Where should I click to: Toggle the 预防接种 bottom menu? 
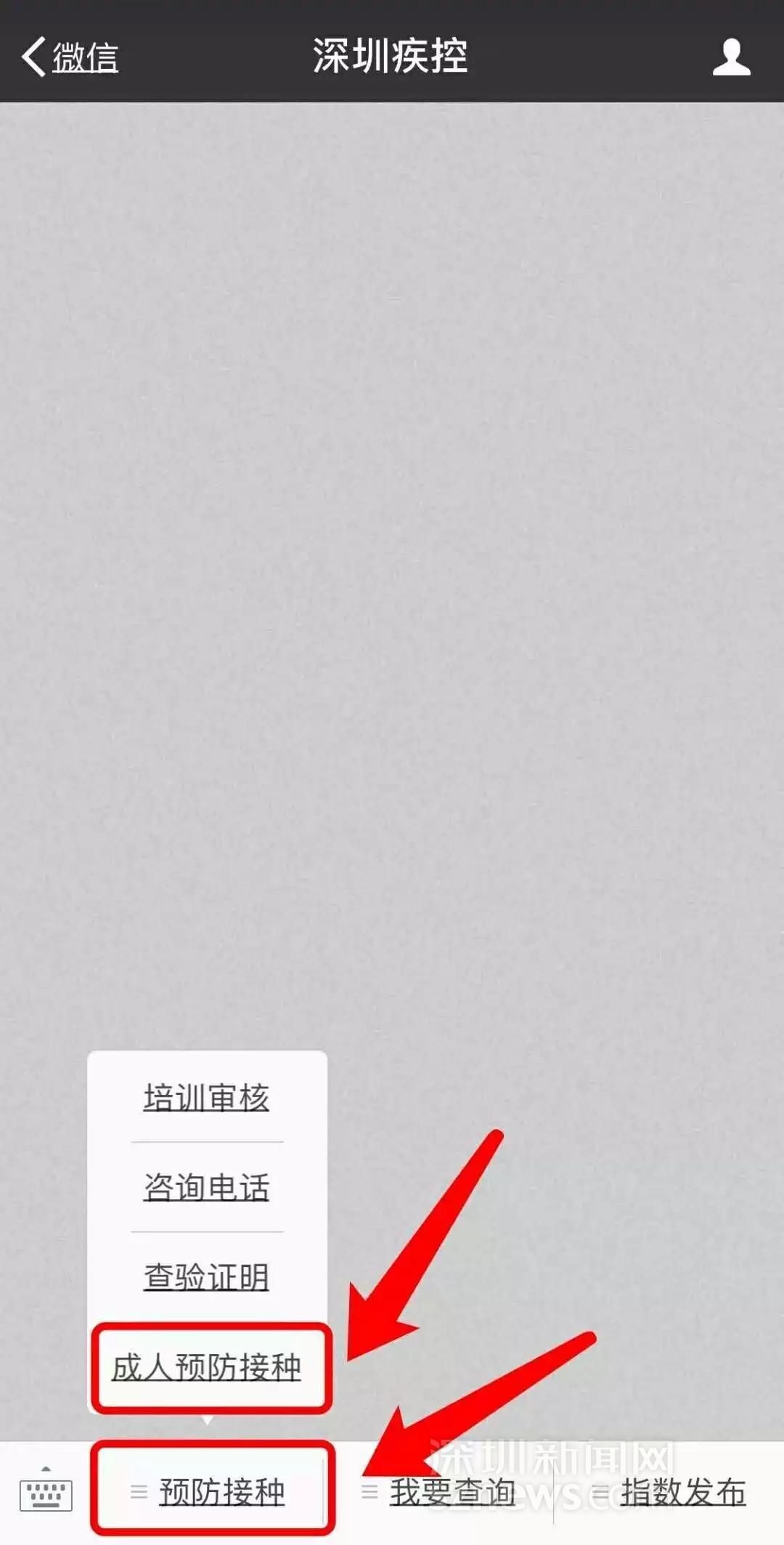(213, 1493)
